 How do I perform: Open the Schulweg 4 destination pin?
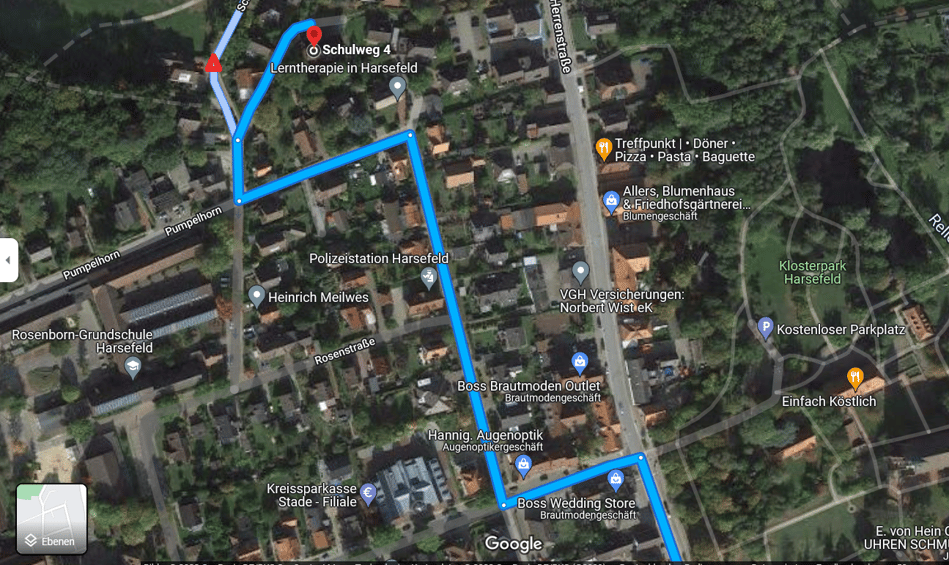[x=313, y=38]
